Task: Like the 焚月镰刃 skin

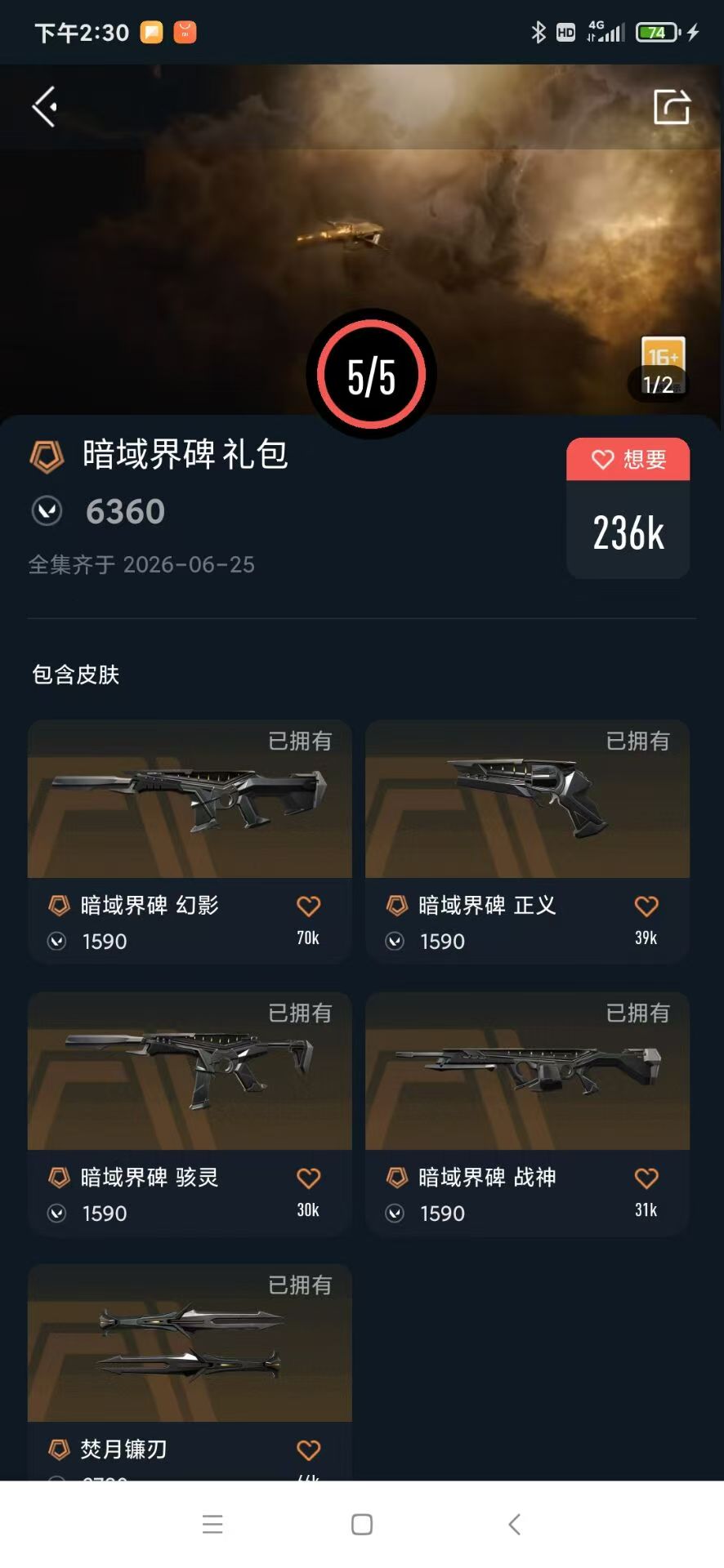Action: click(308, 1450)
